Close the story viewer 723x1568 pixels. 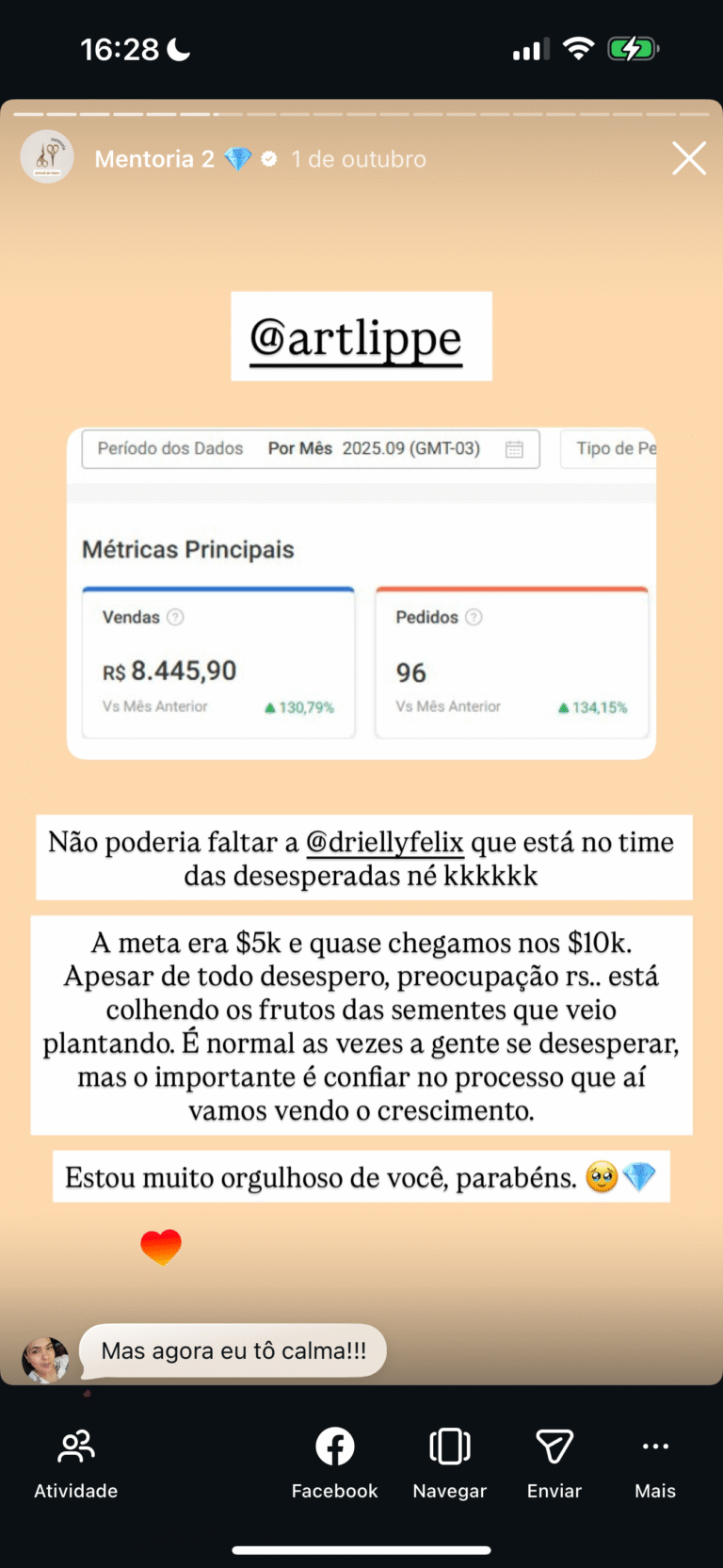689,159
